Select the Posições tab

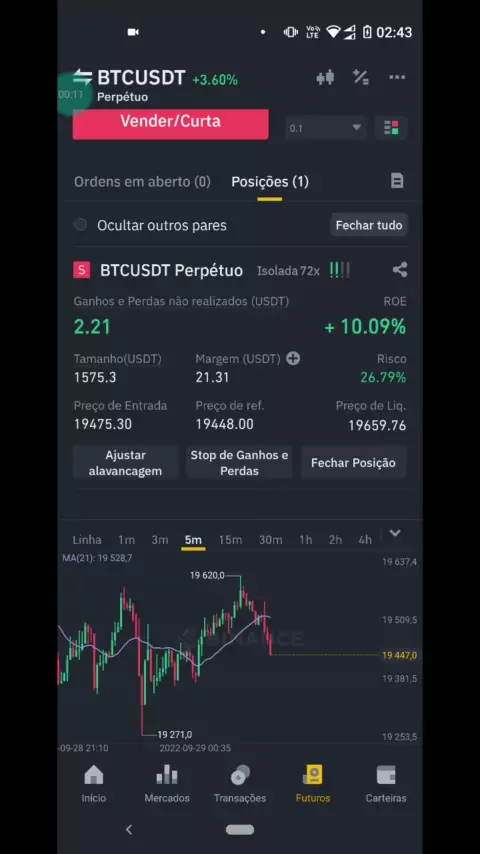pyautogui.click(x=270, y=182)
